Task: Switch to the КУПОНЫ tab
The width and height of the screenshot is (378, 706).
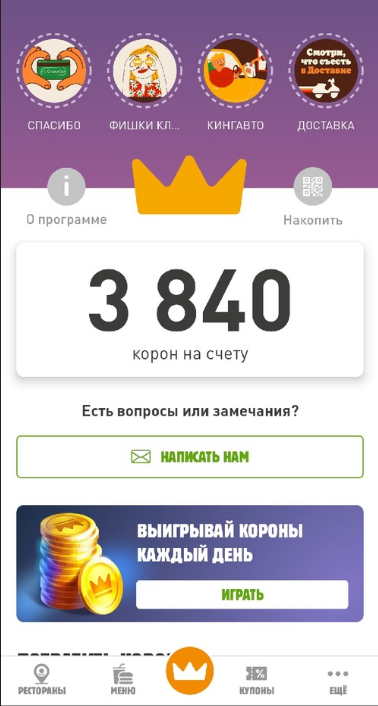Action: pyautogui.click(x=256, y=680)
